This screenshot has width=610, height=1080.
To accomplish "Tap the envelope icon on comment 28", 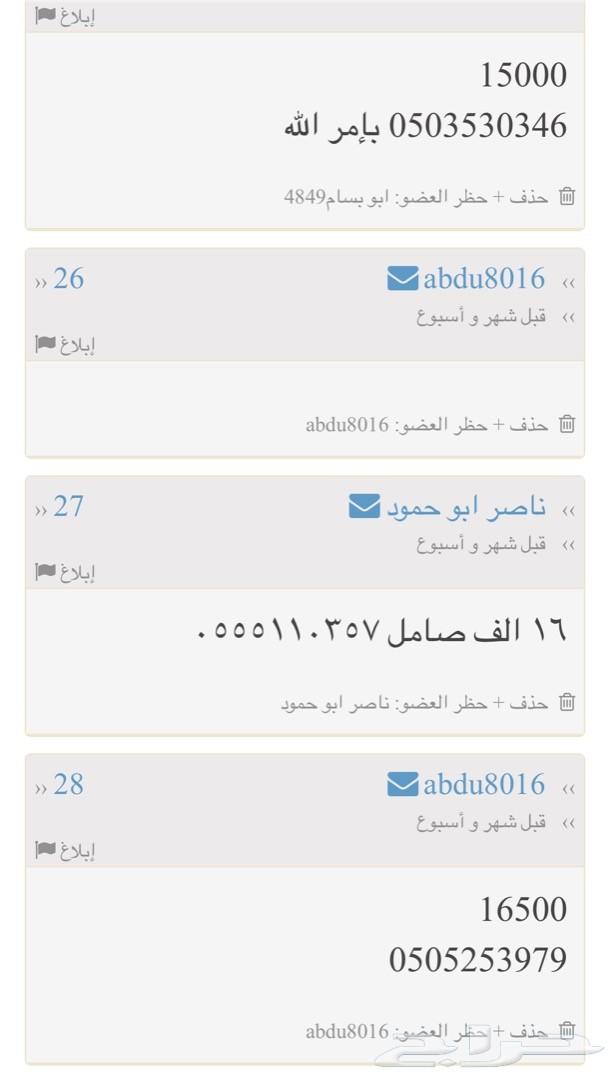I will point(403,785).
